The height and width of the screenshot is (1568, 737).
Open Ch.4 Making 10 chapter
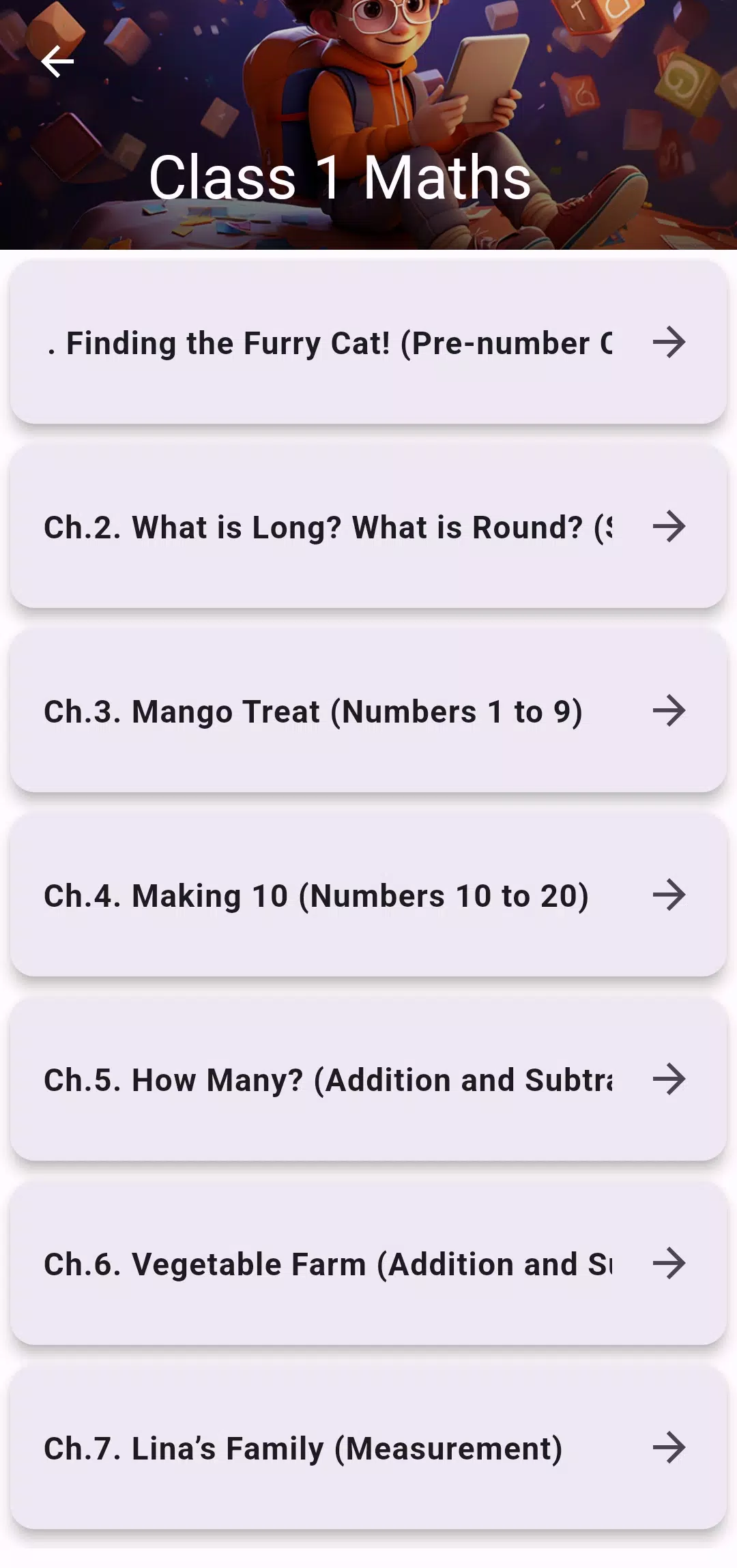coord(367,895)
